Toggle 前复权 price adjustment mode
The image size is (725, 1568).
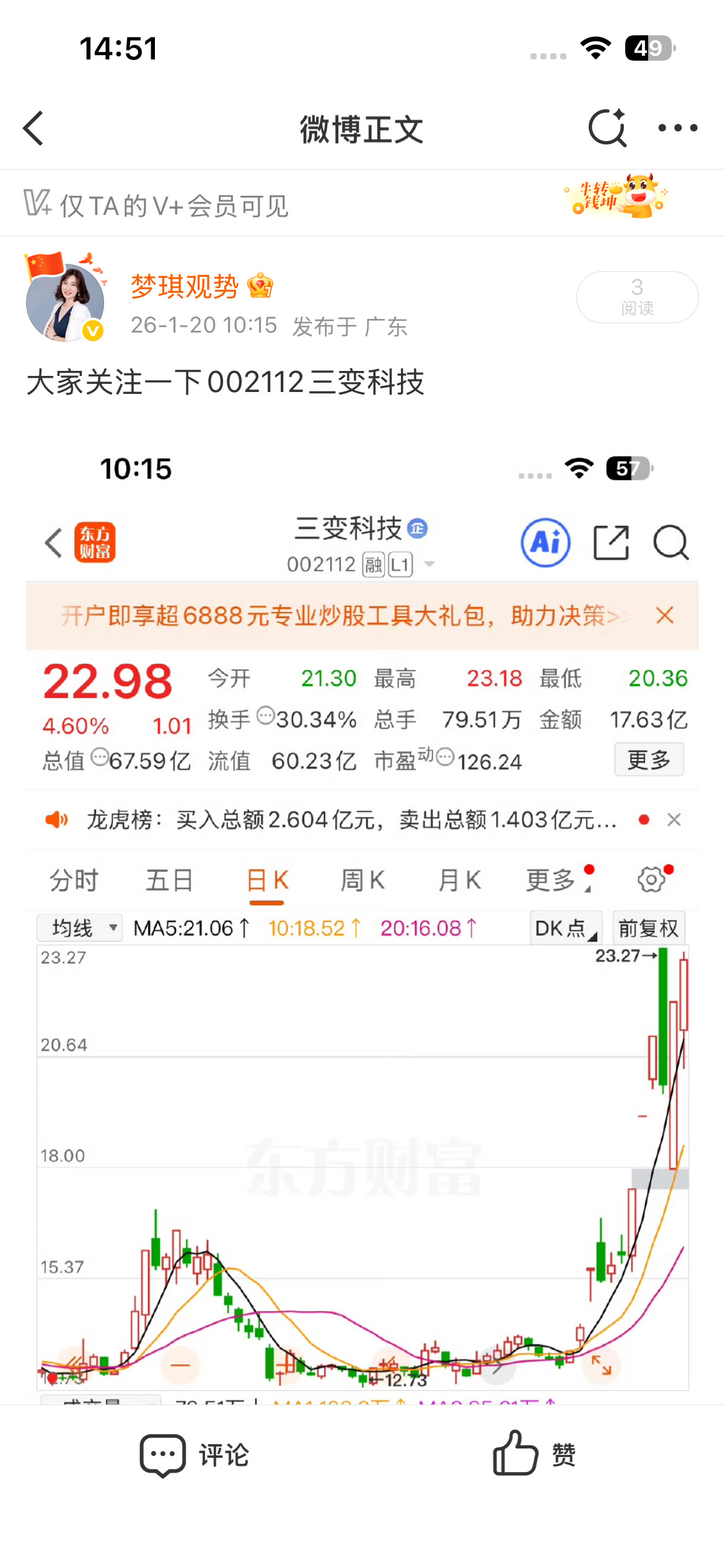(x=649, y=927)
